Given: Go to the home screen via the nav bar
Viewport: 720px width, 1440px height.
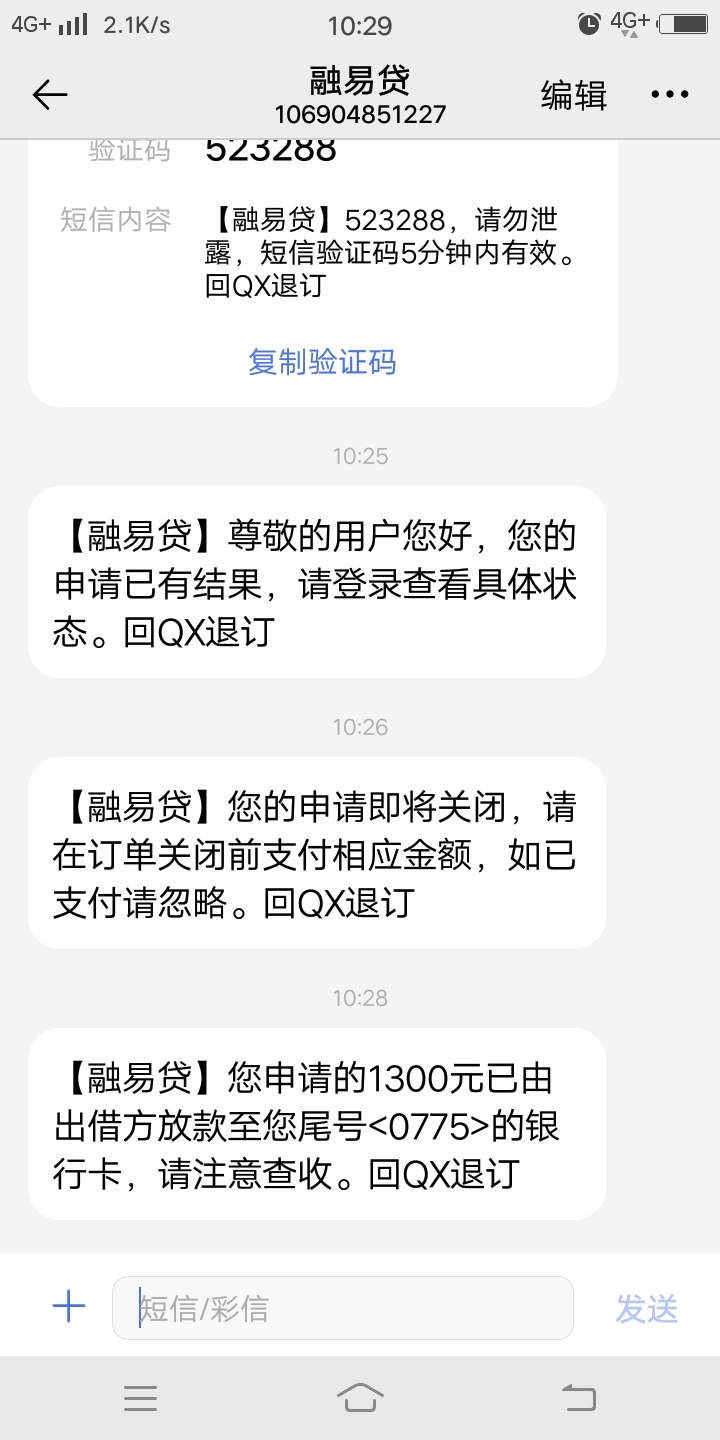Looking at the screenshot, I should pyautogui.click(x=360, y=1398).
